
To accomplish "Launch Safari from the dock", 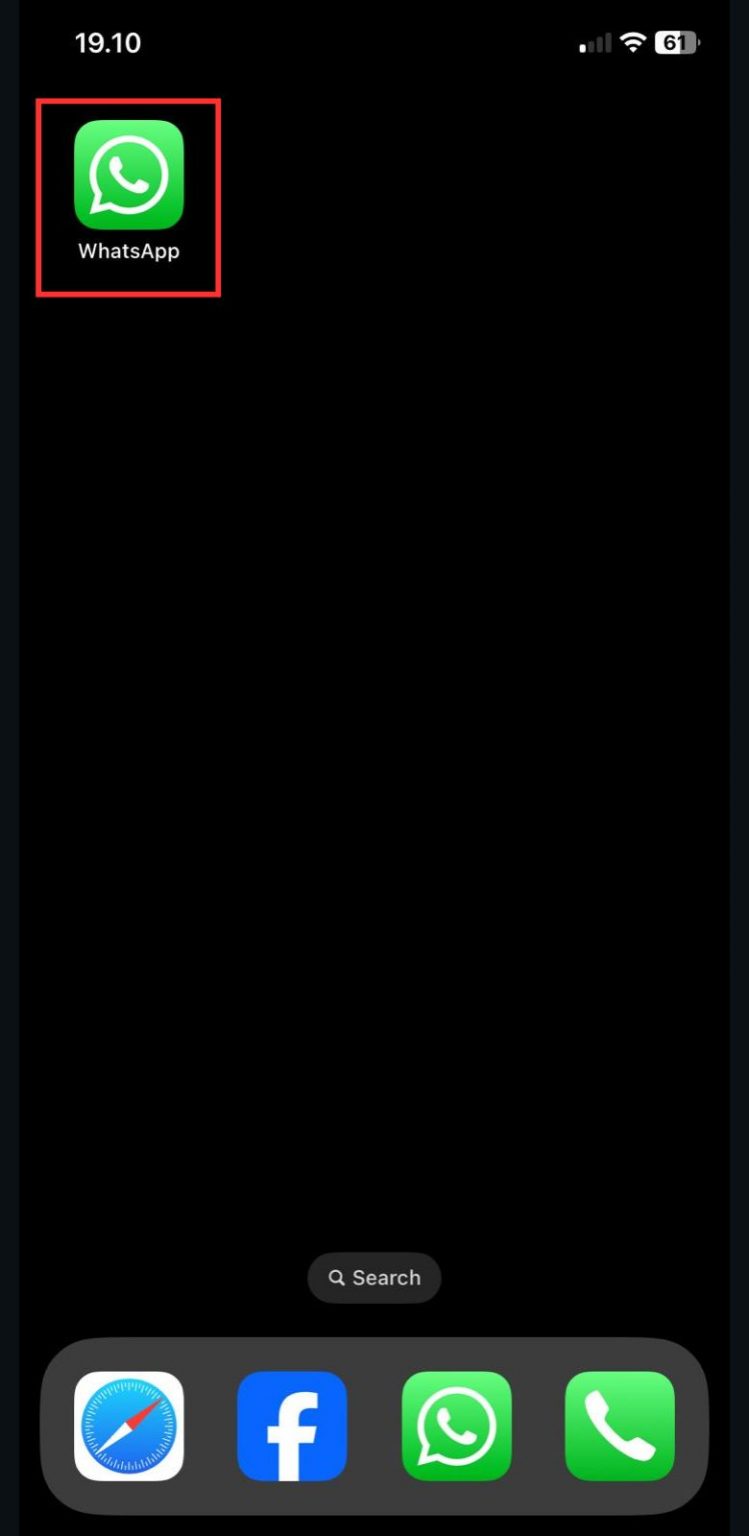I will pos(129,1425).
